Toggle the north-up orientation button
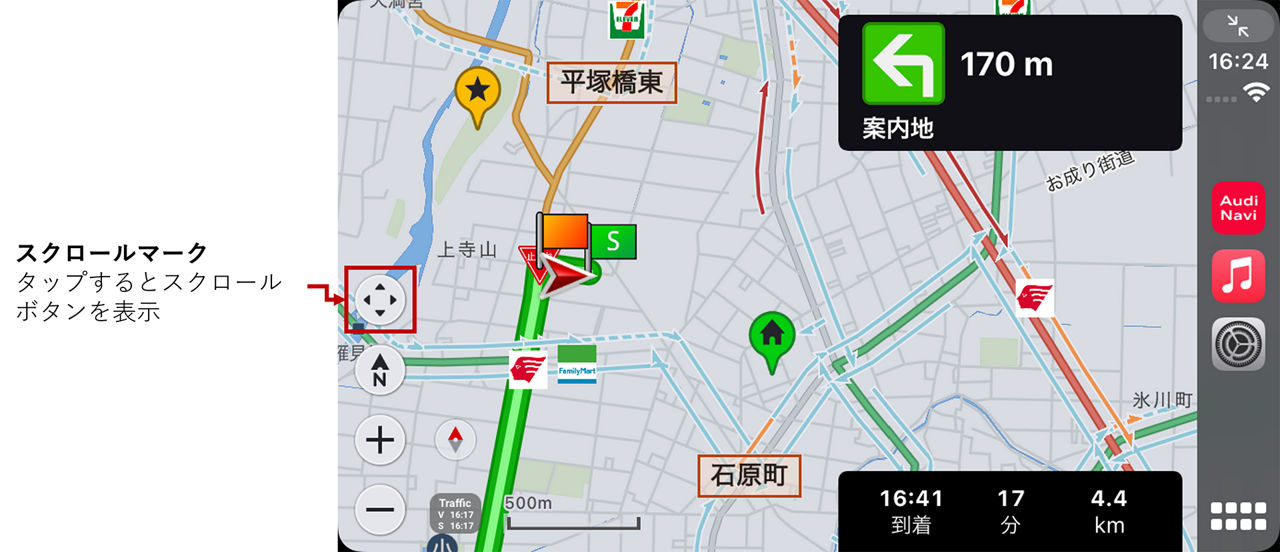Image resolution: width=1280 pixels, height=552 pixels. coord(380,371)
